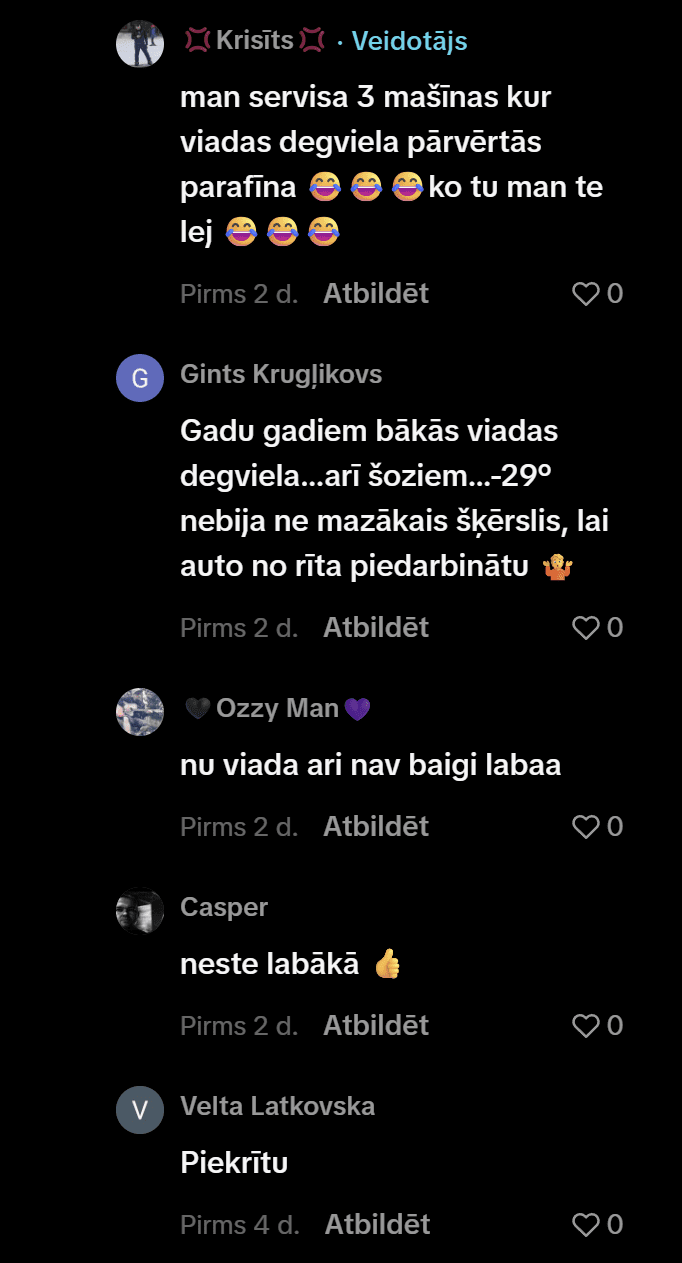682x1263 pixels.
Task: View Ozzy Man's profile avatar
Action: [x=140, y=712]
